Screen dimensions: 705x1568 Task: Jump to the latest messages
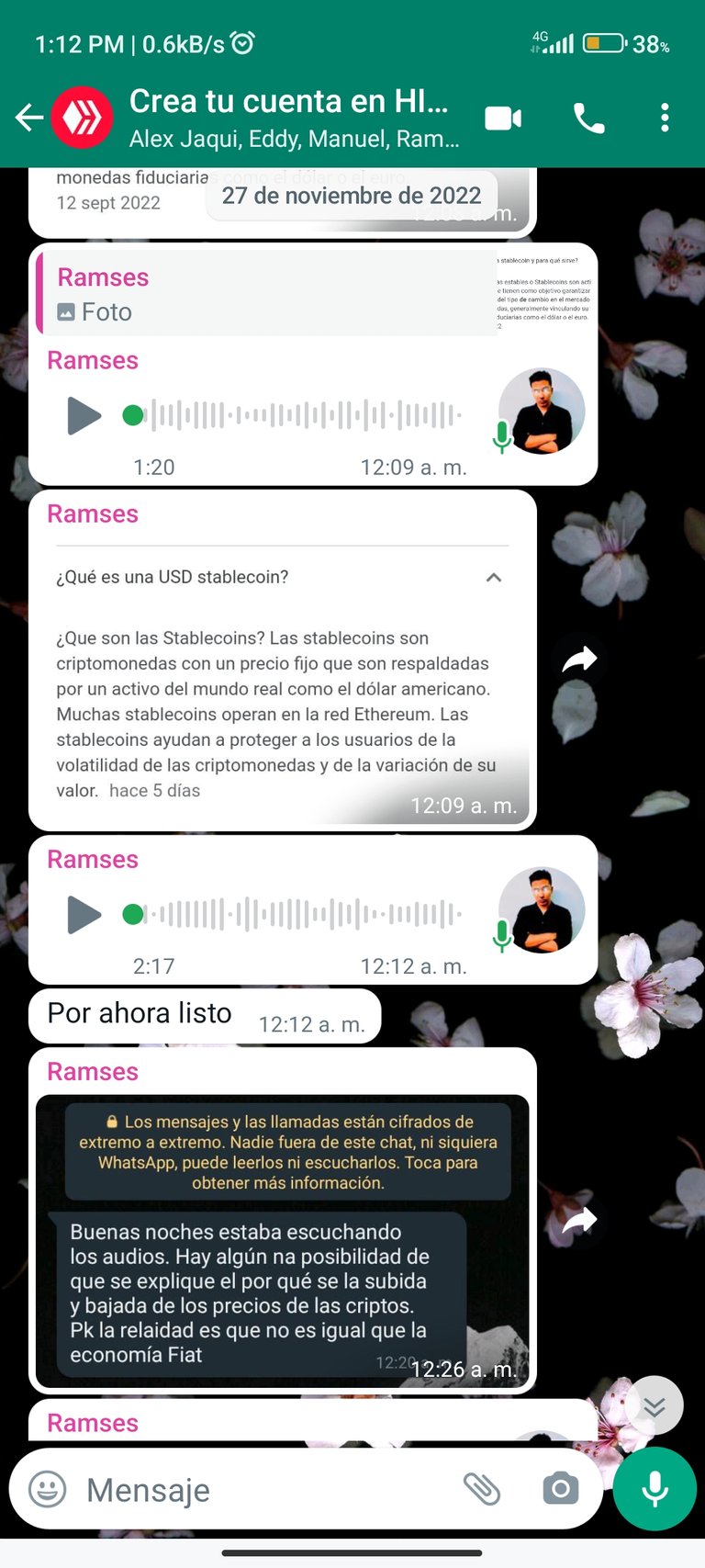655,1405
